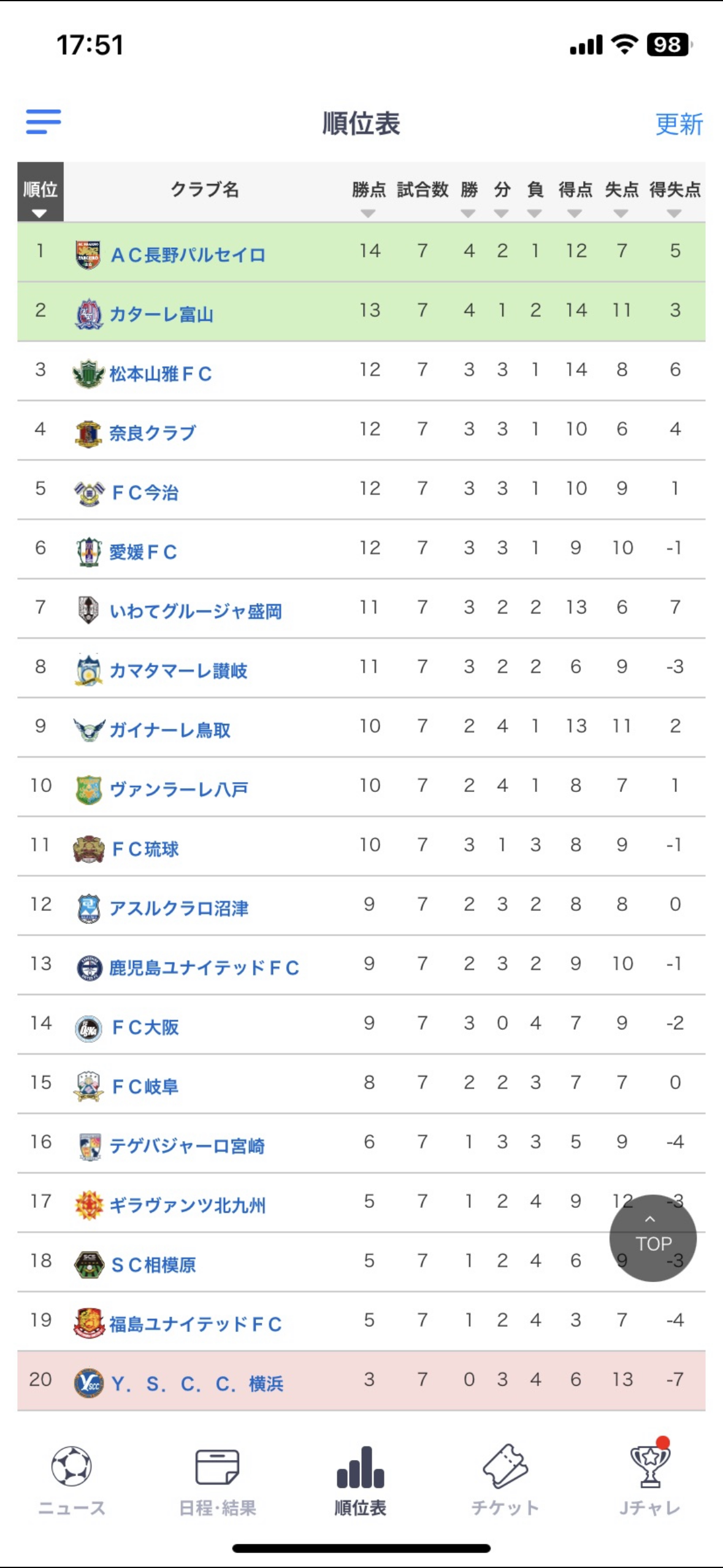Sort by 得点 column header
Image resolution: width=723 pixels, height=1568 pixels.
(575, 198)
